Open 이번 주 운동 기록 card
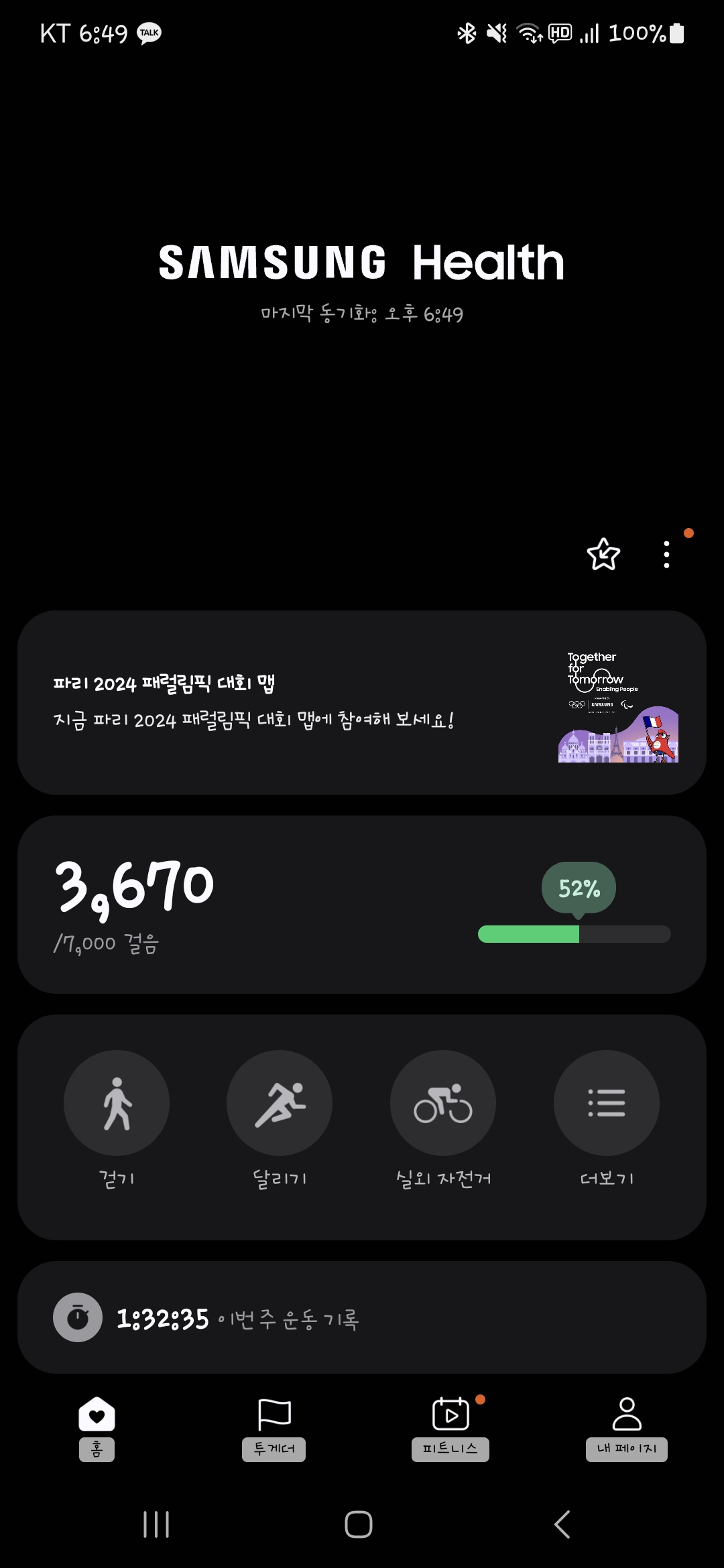Viewport: 724px width, 1568px height. click(362, 1317)
